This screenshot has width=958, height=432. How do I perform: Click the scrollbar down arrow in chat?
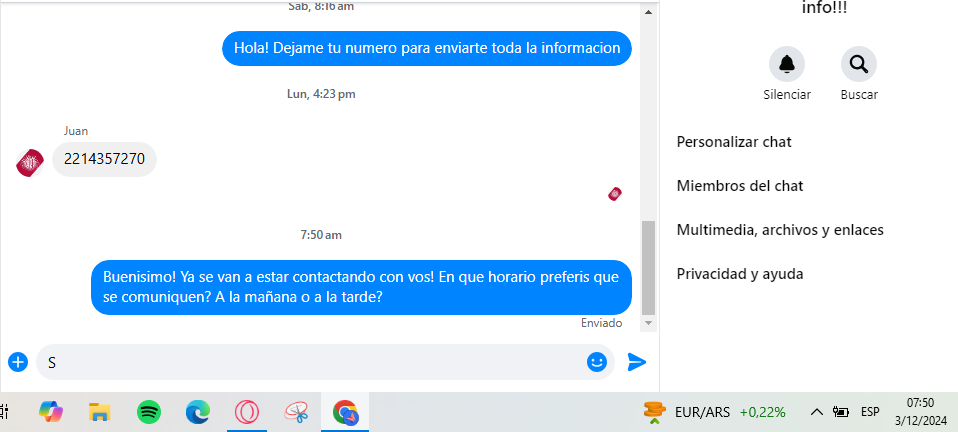pos(648,323)
